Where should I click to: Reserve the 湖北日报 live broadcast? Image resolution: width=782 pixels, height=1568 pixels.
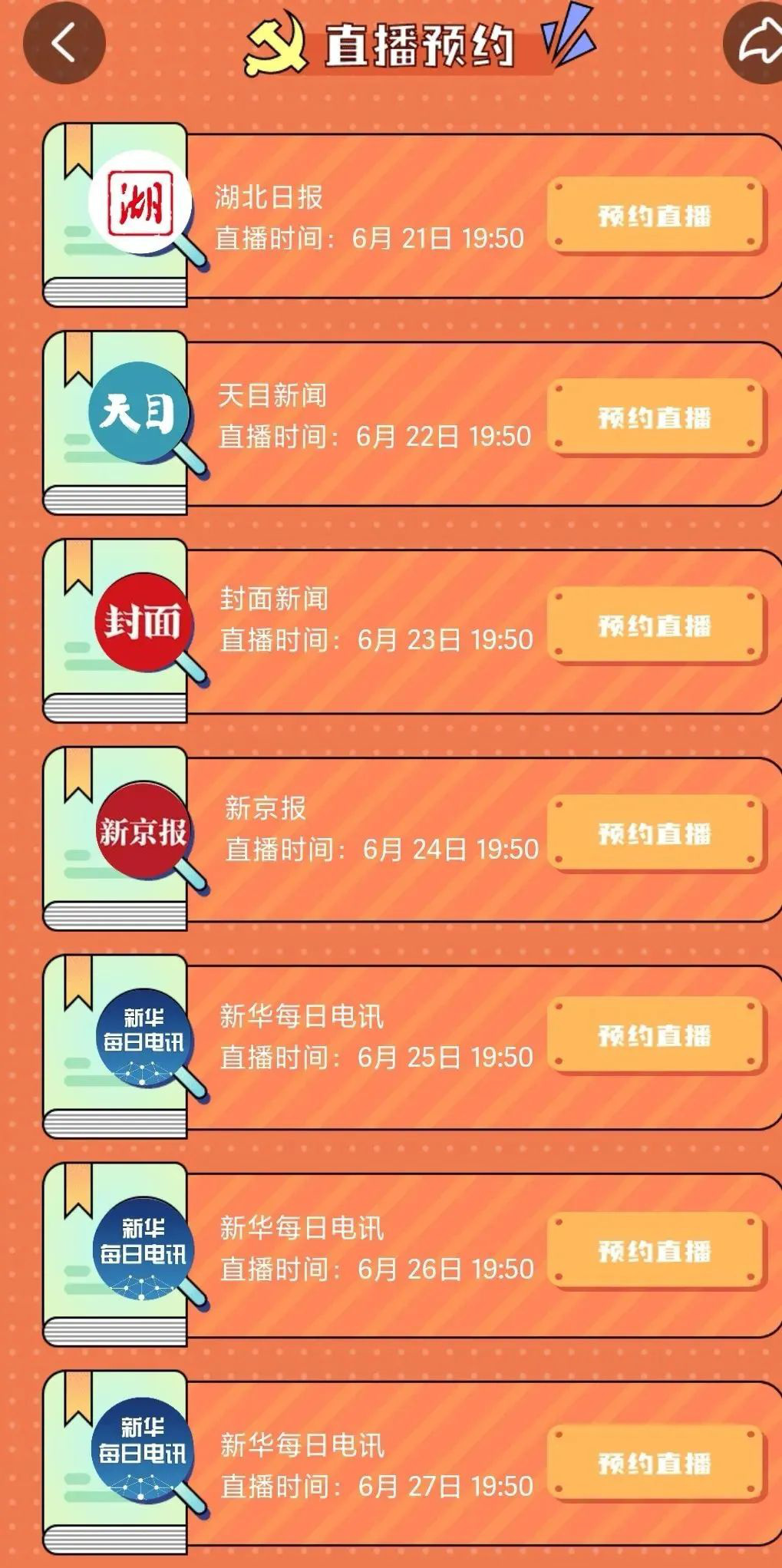[x=655, y=216]
